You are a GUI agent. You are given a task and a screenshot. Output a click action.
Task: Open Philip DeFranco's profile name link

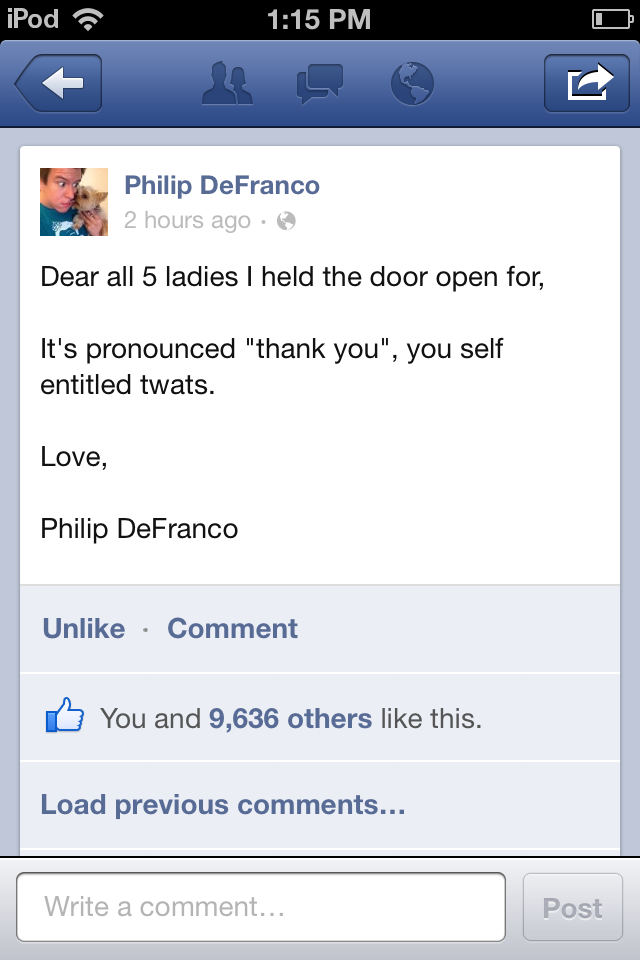pyautogui.click(x=222, y=185)
